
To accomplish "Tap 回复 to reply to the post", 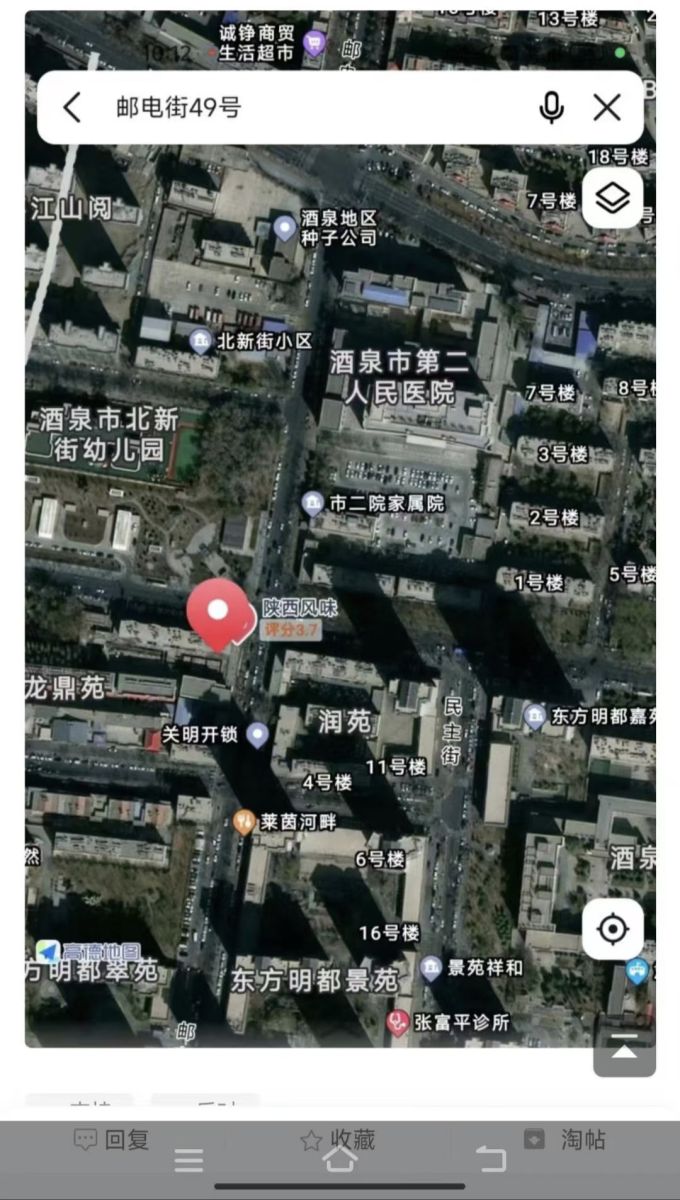I will pyautogui.click(x=112, y=1139).
